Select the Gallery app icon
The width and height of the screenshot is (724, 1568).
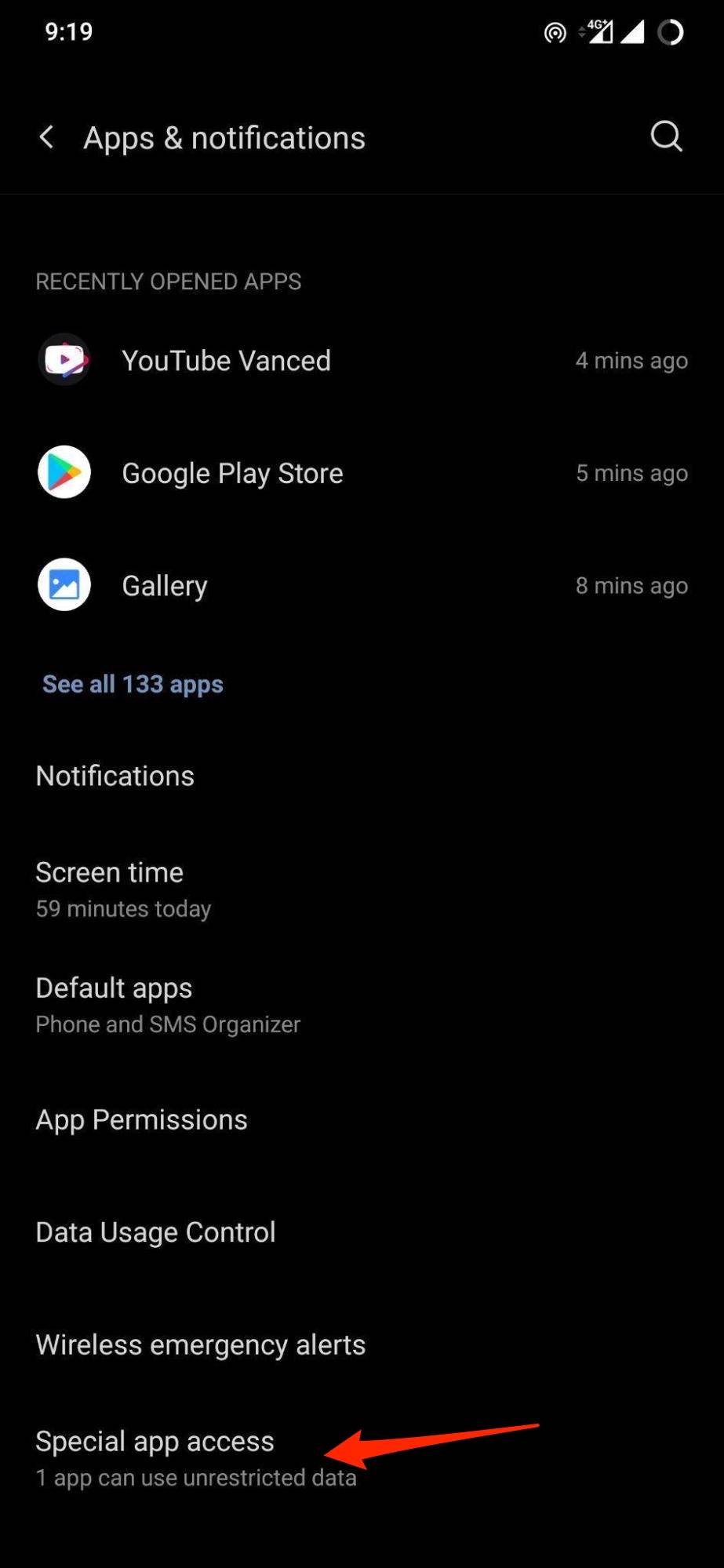(x=64, y=584)
